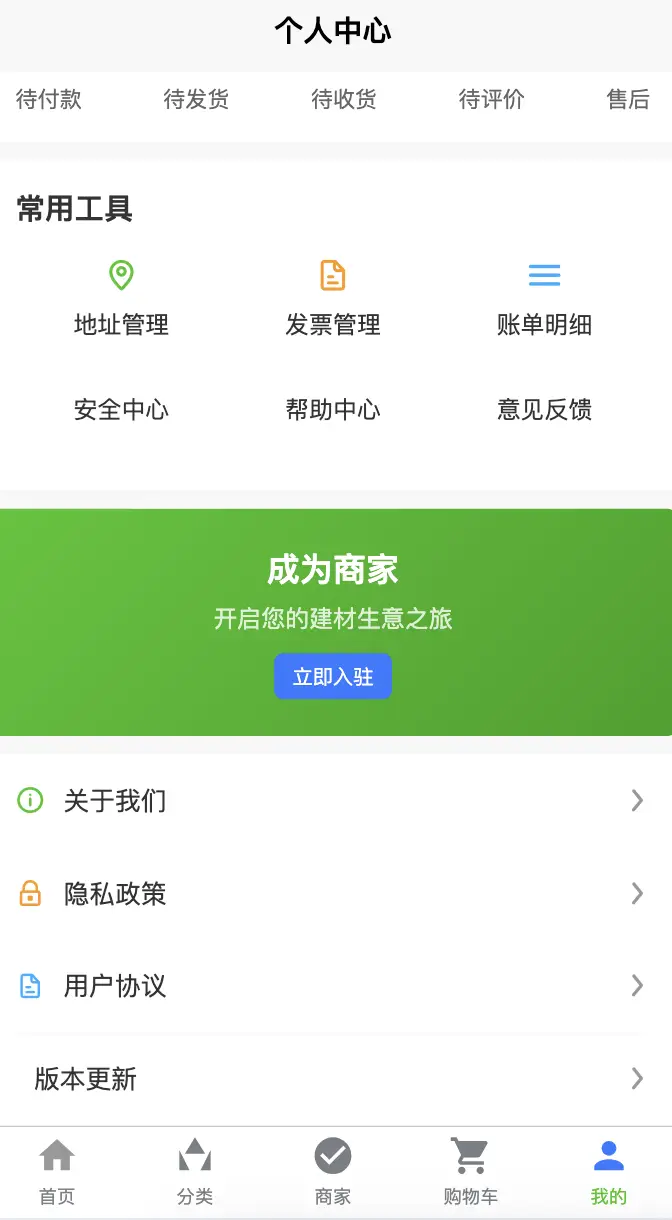
Task: Open 安全中心
Action: click(x=121, y=409)
